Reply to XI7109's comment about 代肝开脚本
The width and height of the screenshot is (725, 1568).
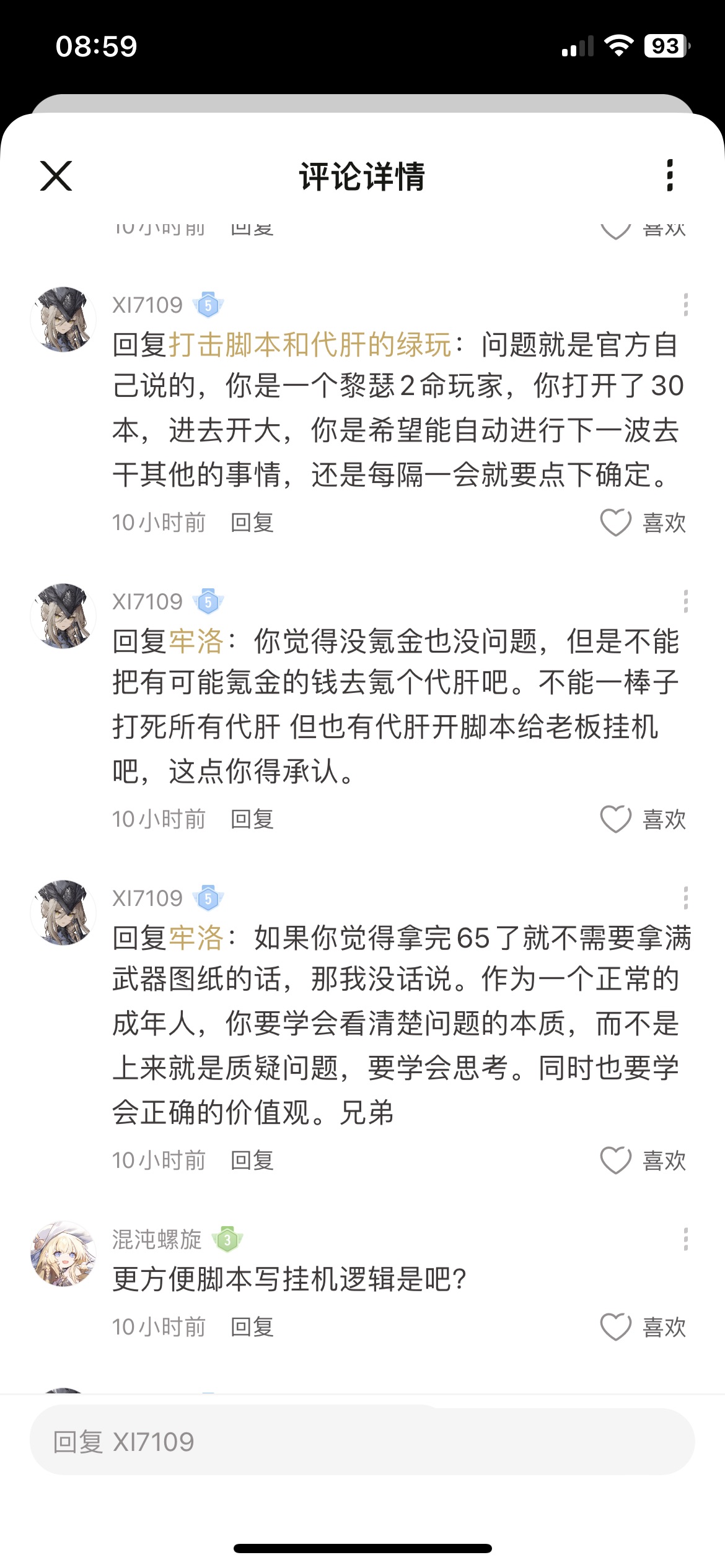tap(252, 819)
